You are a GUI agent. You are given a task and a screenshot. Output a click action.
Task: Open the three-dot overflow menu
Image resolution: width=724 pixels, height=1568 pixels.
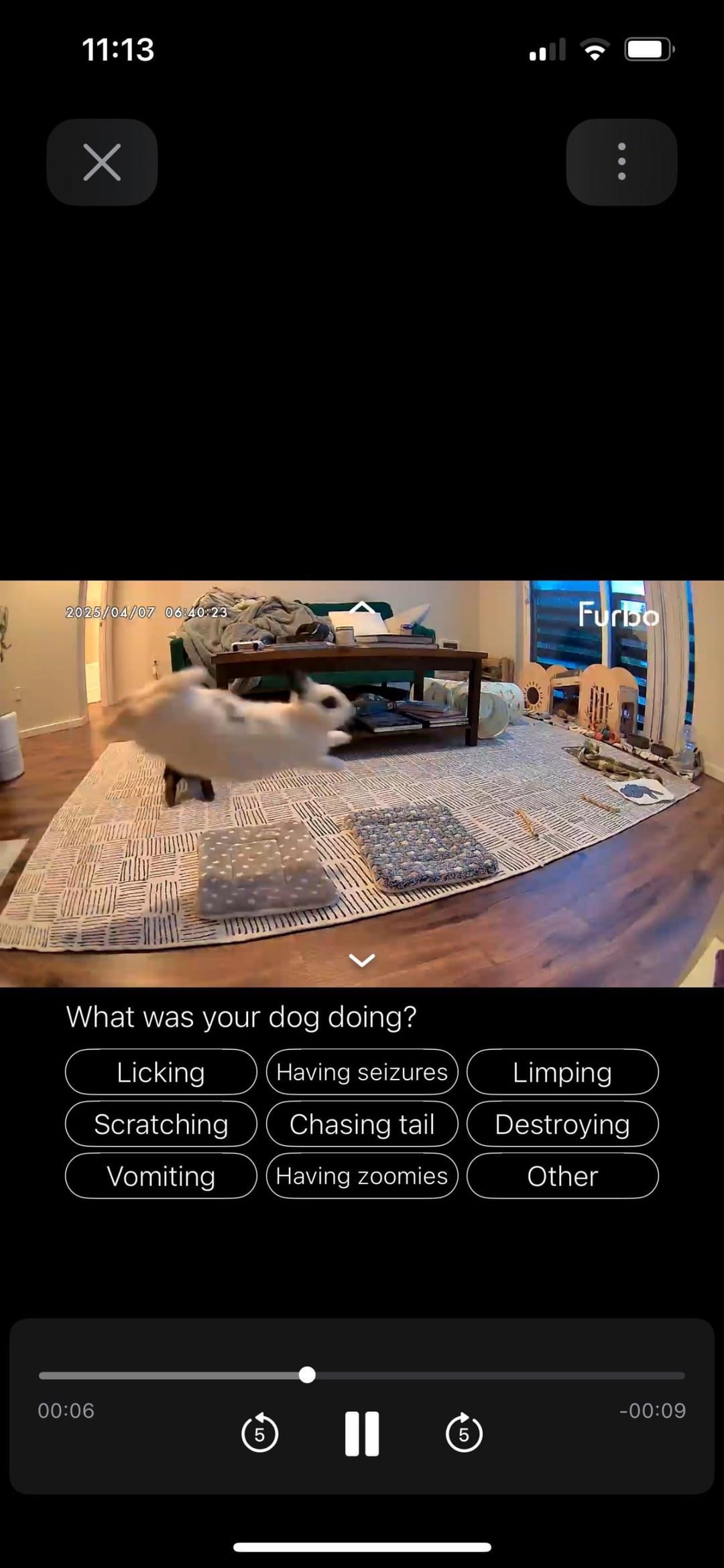click(621, 162)
